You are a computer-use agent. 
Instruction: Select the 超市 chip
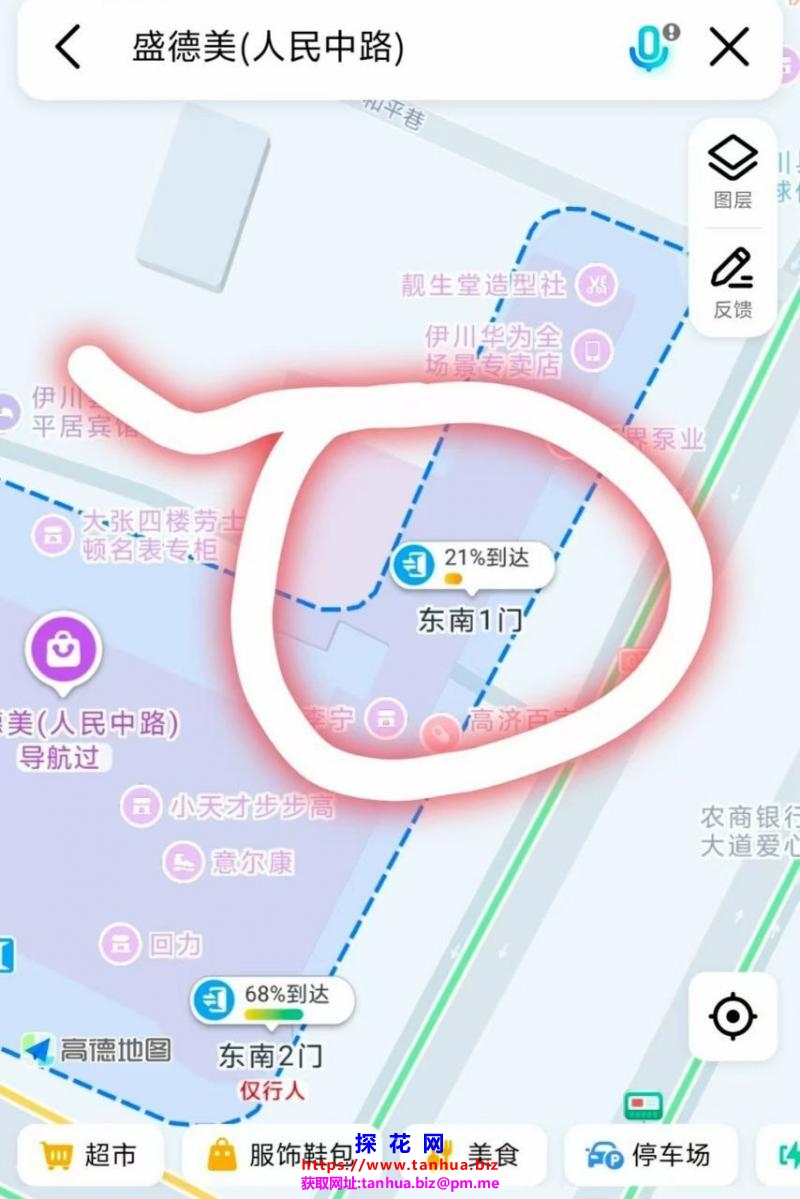pyautogui.click(x=89, y=1155)
